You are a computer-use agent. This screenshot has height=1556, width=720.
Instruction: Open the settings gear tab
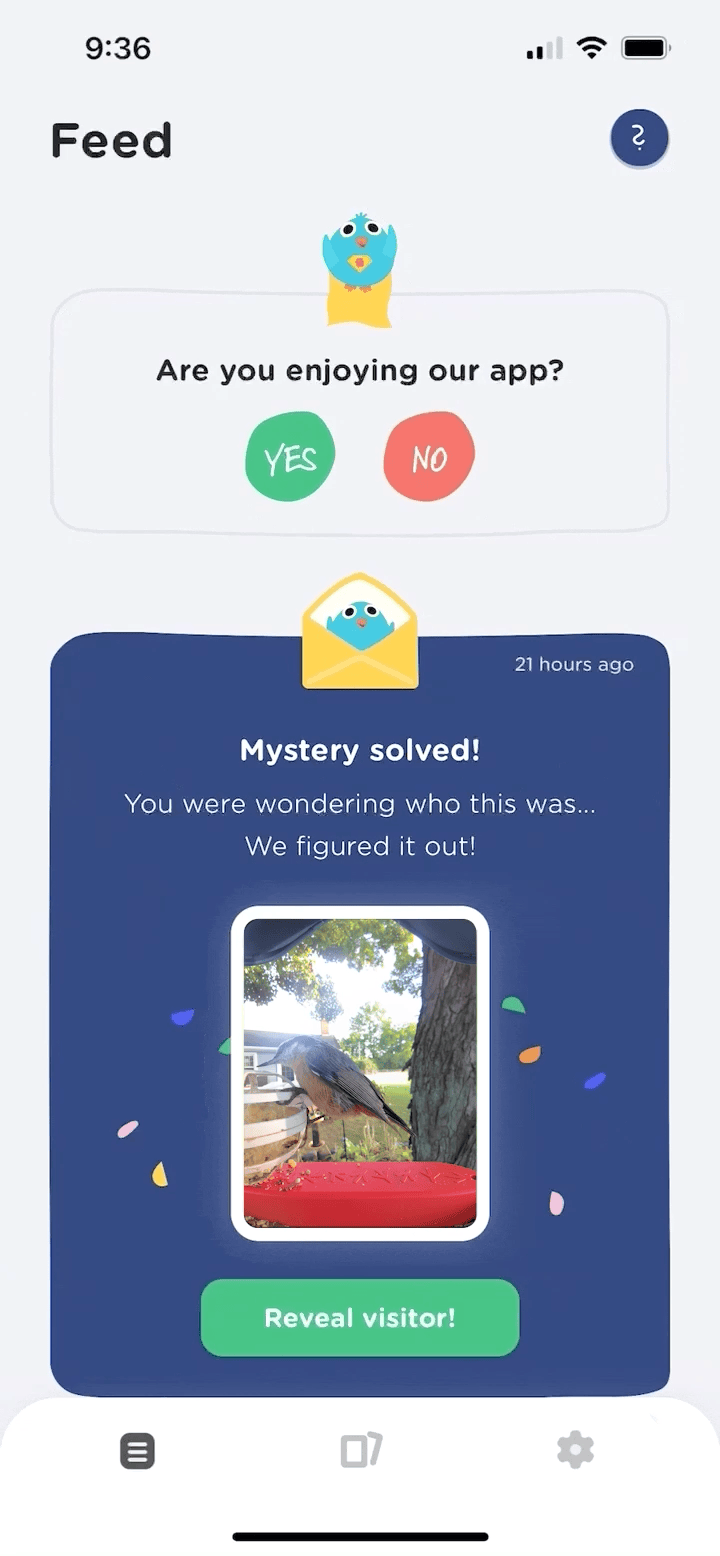pos(575,1449)
